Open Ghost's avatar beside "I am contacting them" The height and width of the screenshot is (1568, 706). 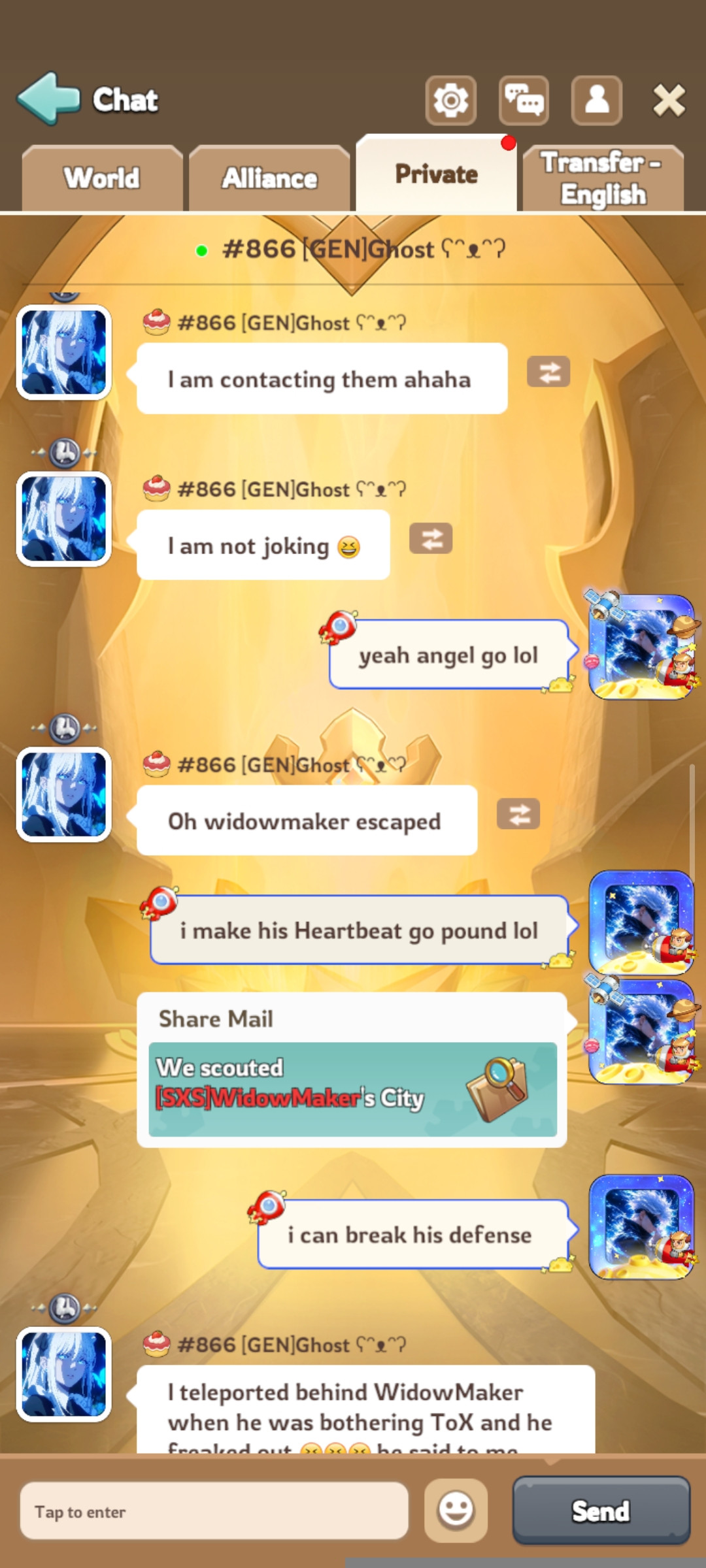(x=63, y=352)
